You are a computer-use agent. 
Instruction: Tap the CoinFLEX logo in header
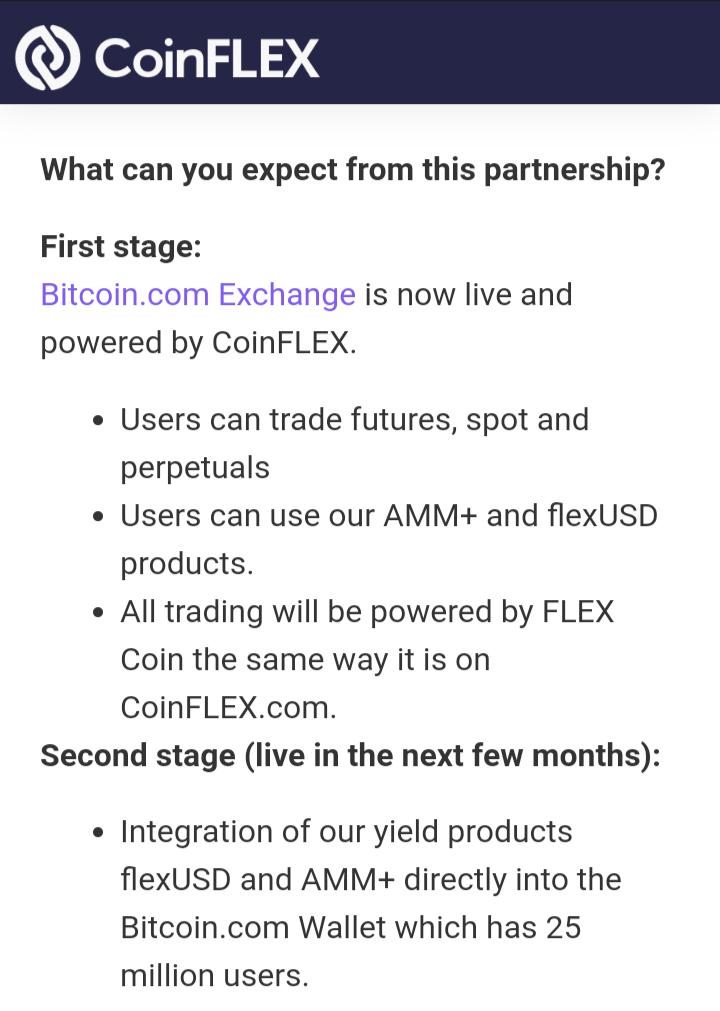[167, 58]
